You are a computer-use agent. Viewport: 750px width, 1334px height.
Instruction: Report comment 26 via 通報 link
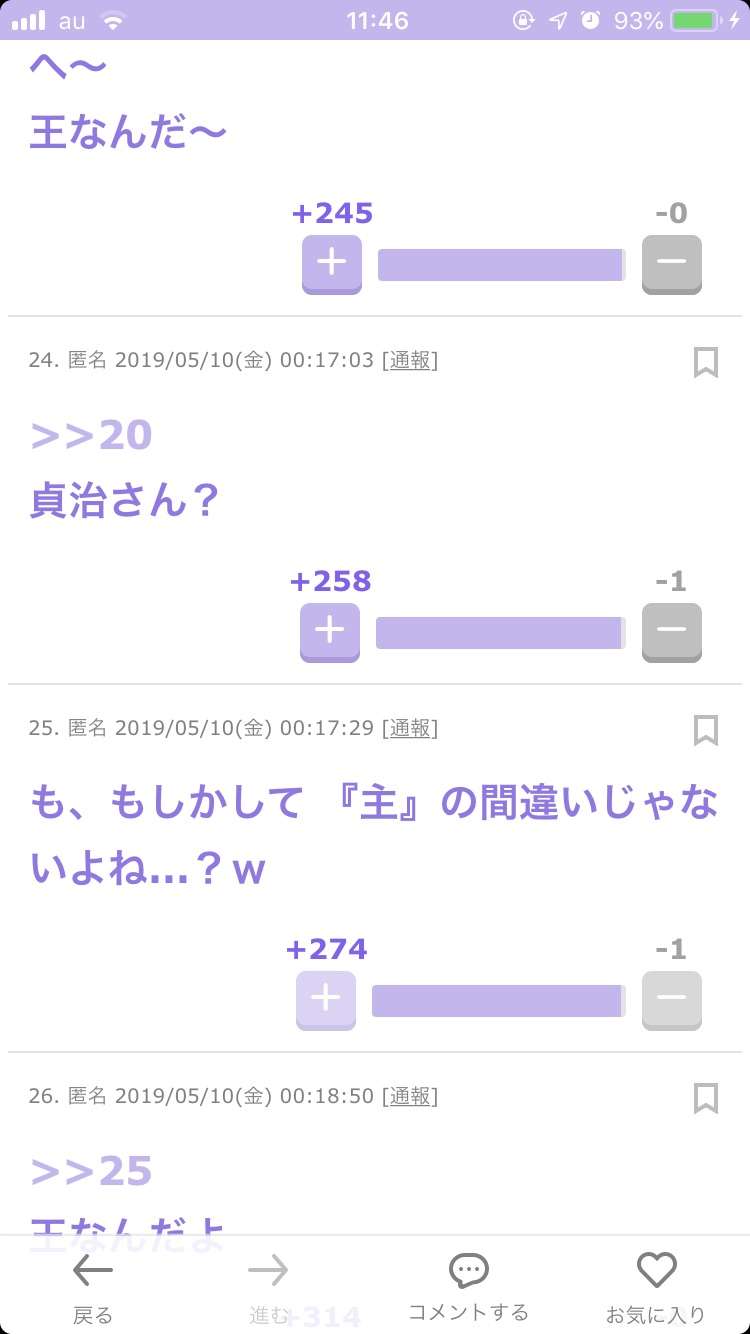click(410, 1096)
